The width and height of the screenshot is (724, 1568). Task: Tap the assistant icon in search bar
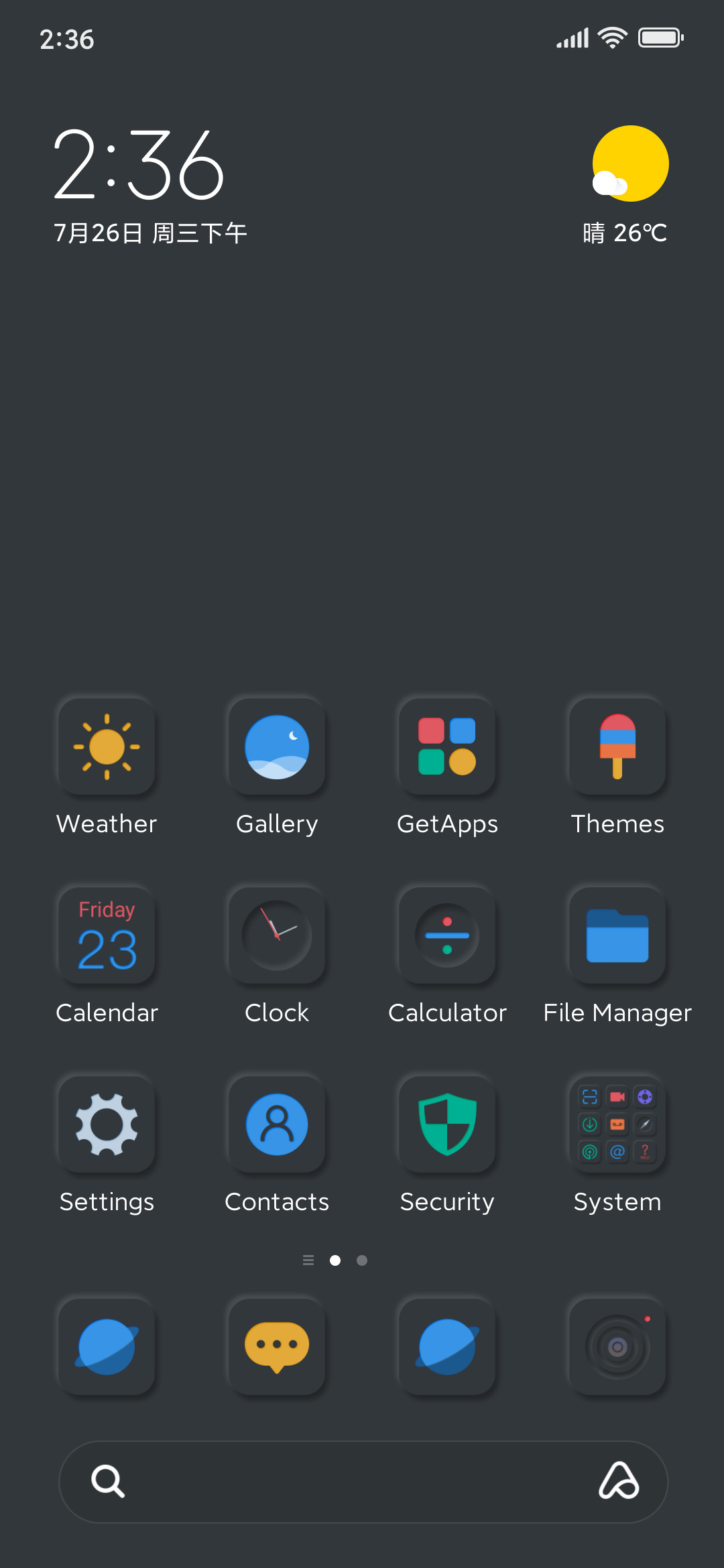(x=619, y=1481)
